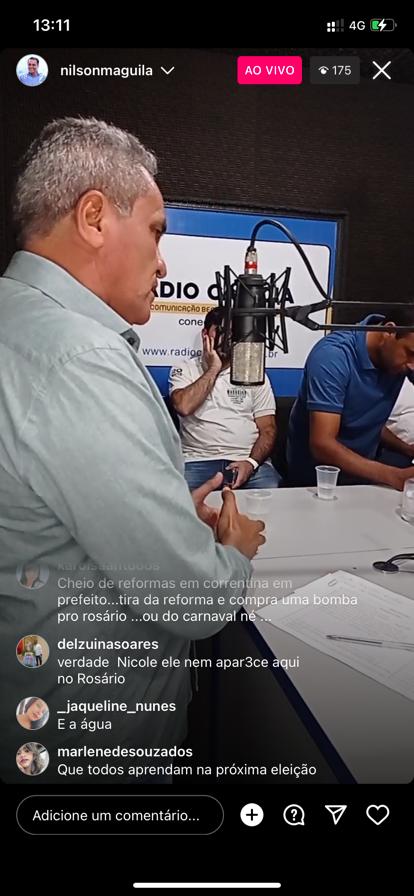Tap the plus icon to request joining

click(x=252, y=815)
